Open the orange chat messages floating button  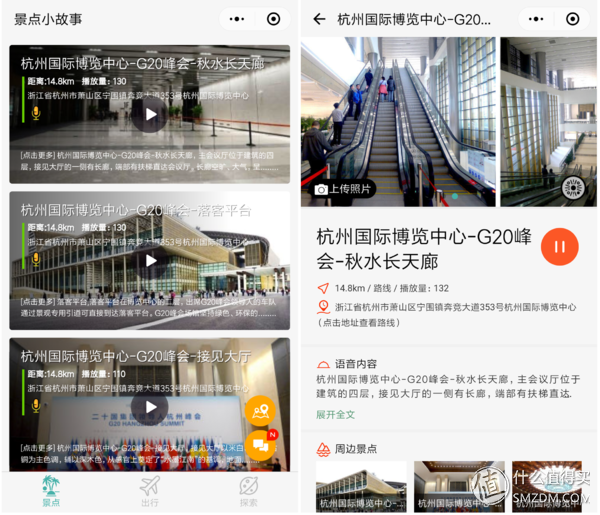[261, 443]
